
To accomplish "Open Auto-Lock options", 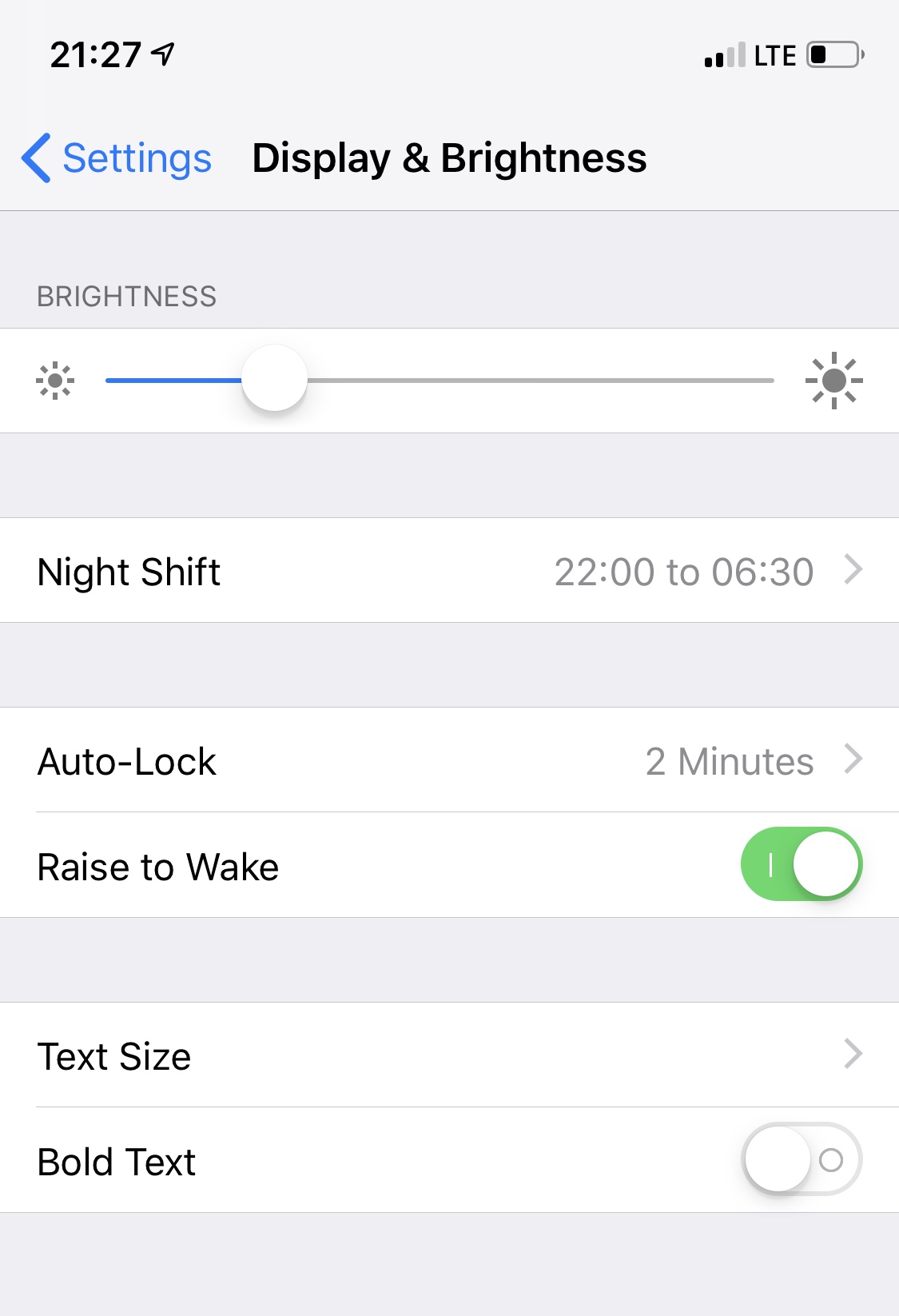I will [449, 760].
